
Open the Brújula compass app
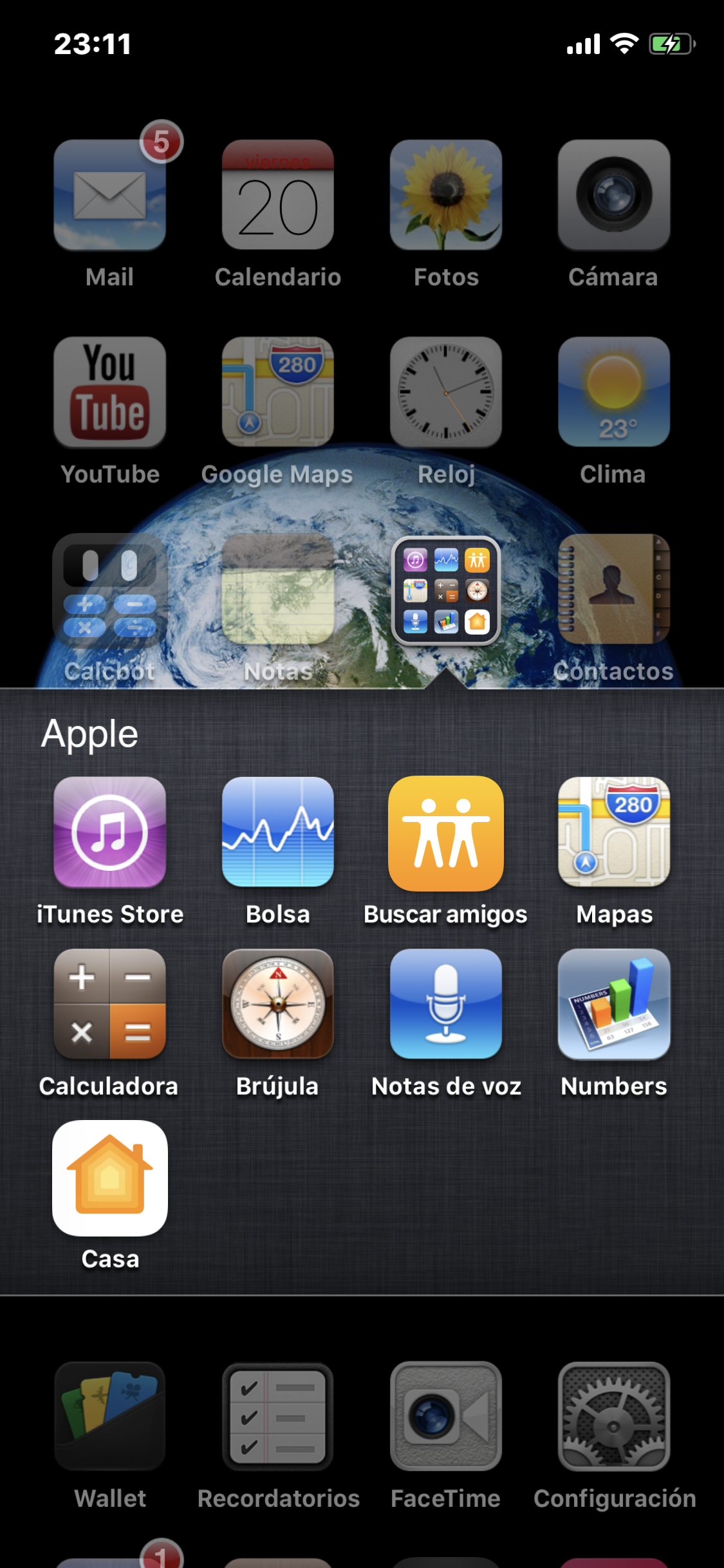click(277, 1003)
